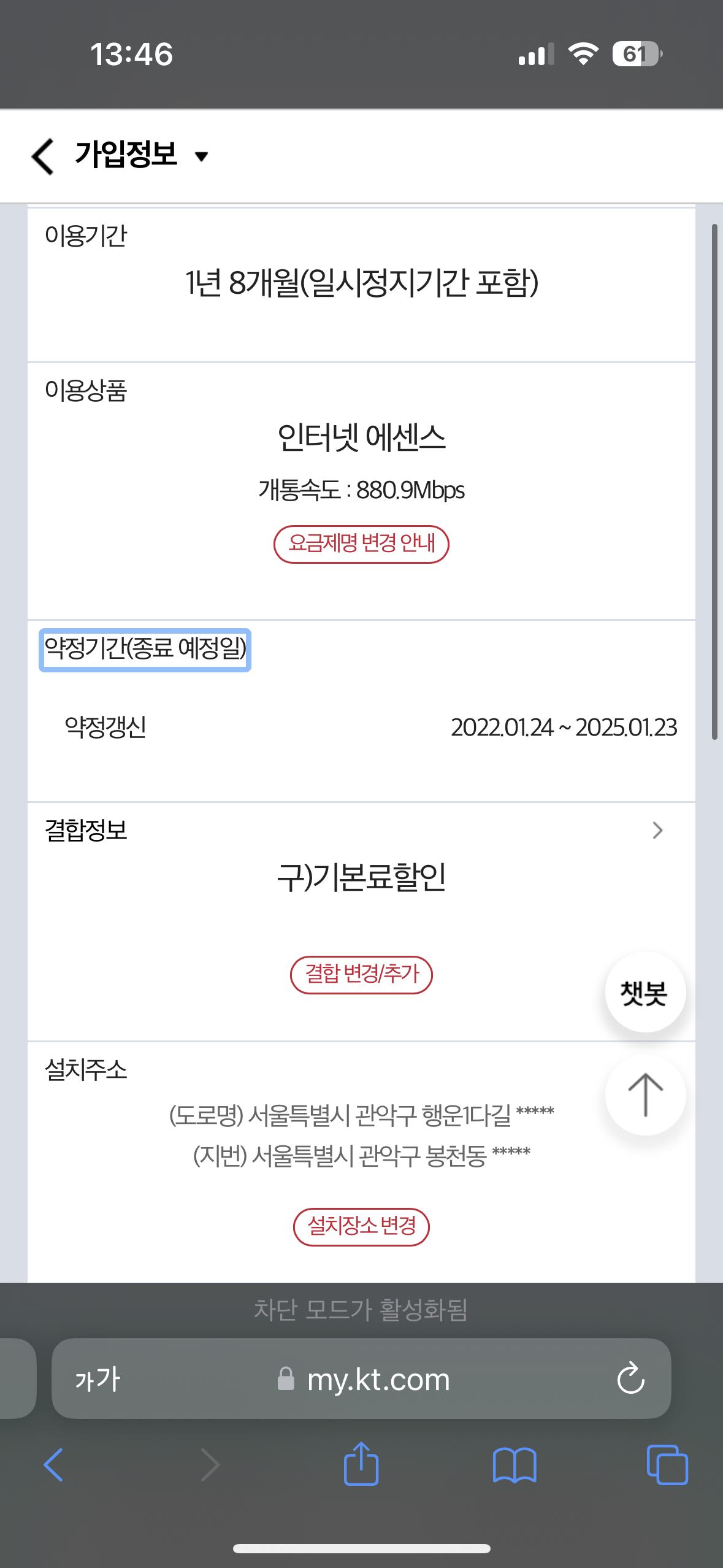723x1568 pixels.
Task: Open 결합정보 details via the chevron
Action: tap(657, 830)
